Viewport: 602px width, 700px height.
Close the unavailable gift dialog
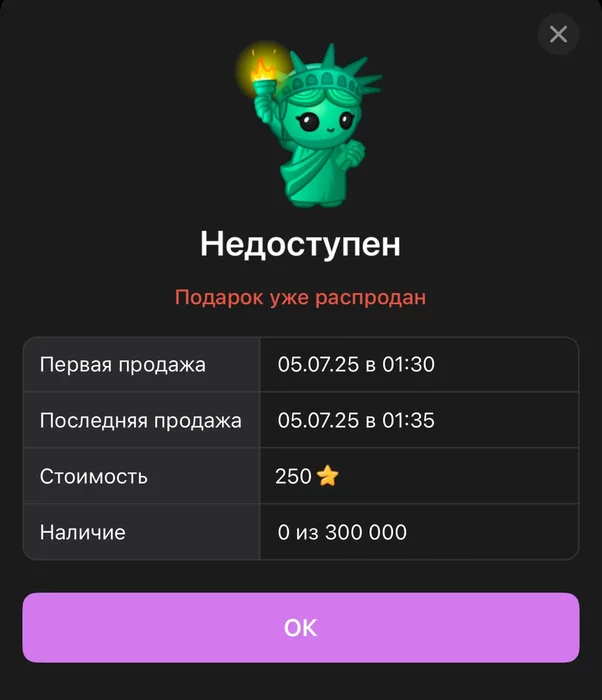[x=558, y=34]
